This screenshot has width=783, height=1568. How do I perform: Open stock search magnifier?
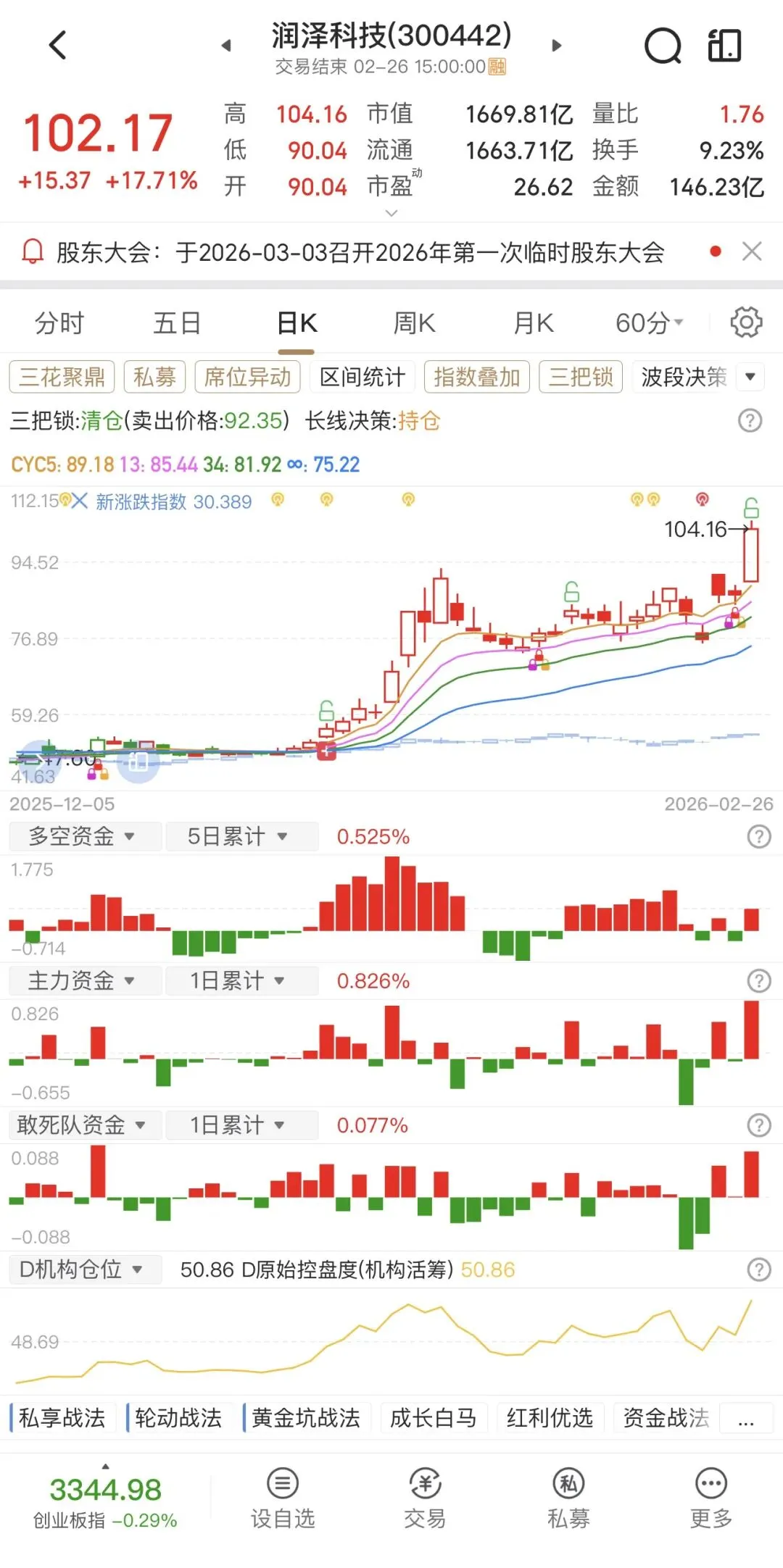[663, 46]
